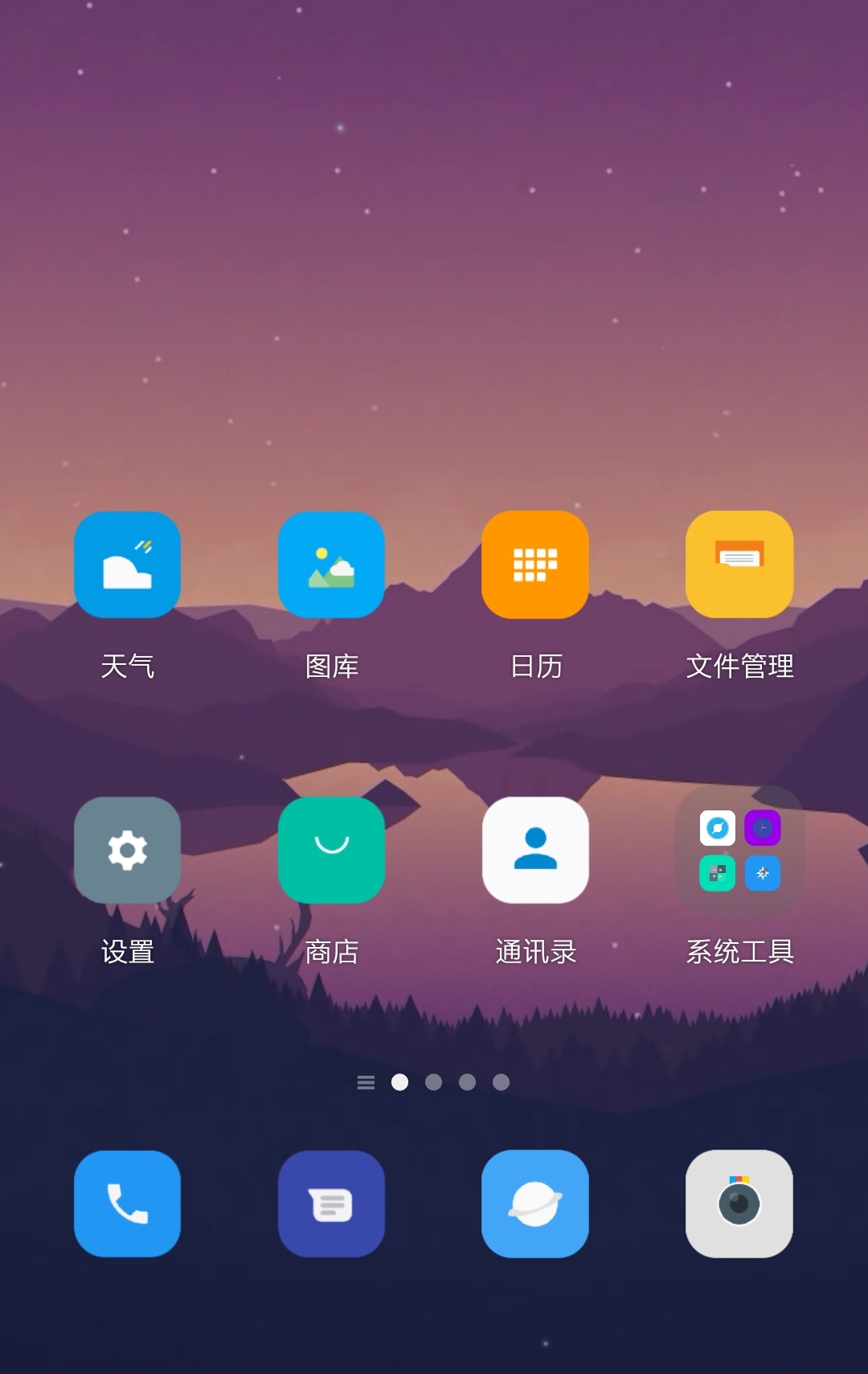Open 通讯录 contacts
Viewport: 868px width, 1374px height.
pos(535,850)
